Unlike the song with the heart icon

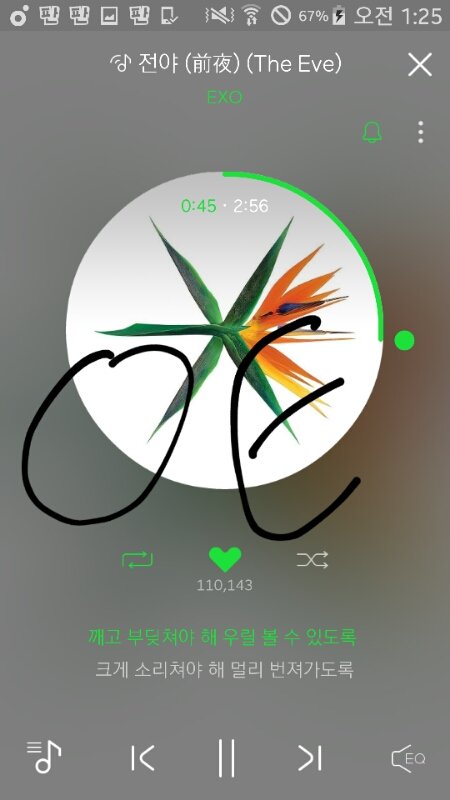point(225,560)
